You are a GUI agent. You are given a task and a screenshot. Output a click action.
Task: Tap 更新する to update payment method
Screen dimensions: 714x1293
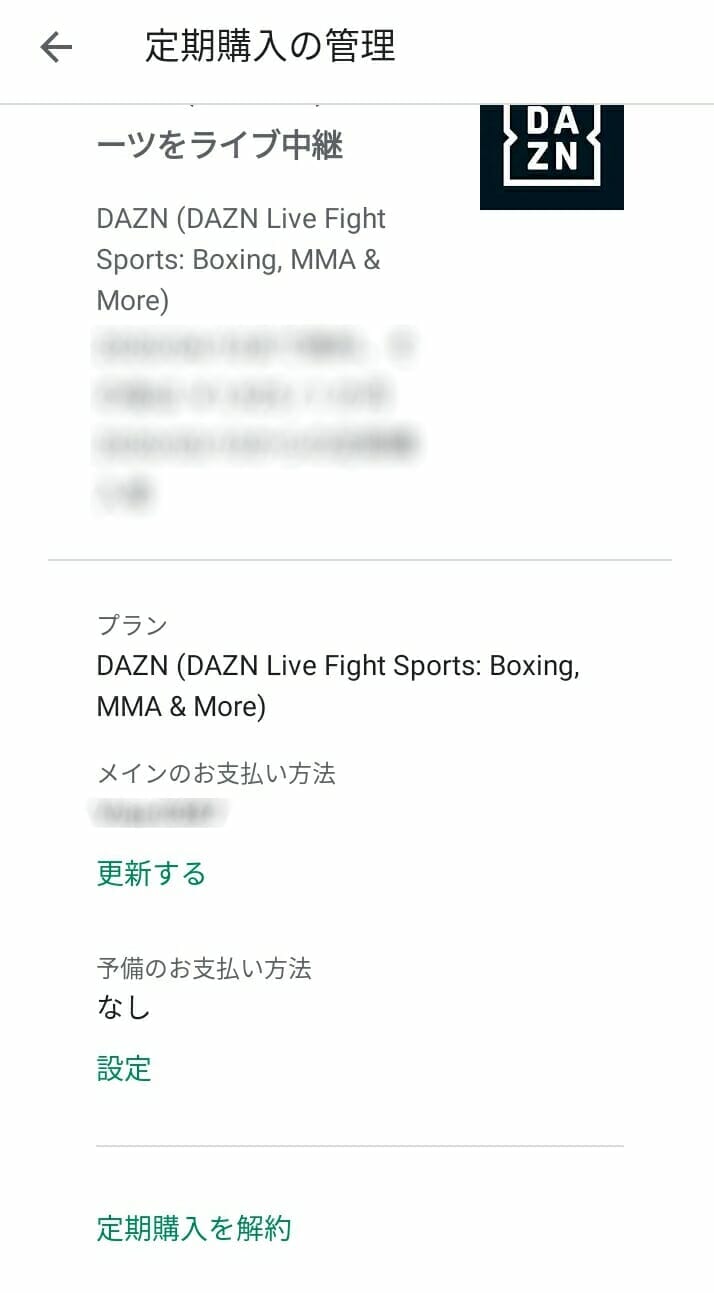tap(151, 873)
